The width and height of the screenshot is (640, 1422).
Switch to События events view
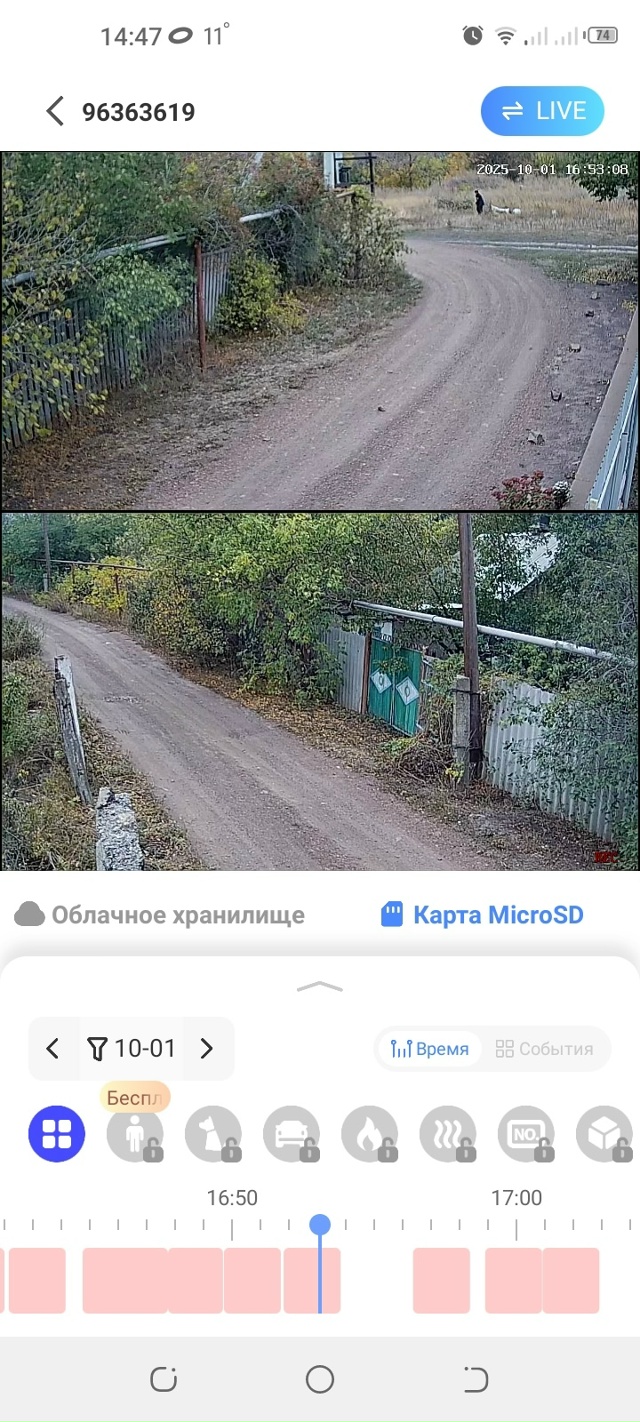[x=545, y=1049]
